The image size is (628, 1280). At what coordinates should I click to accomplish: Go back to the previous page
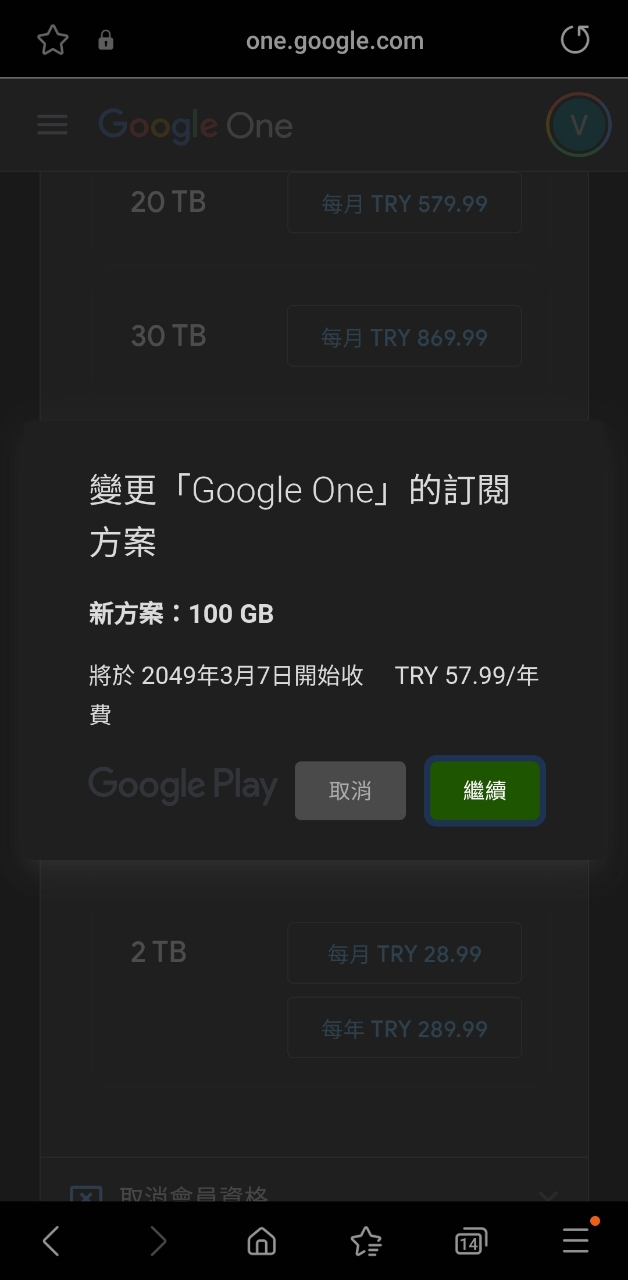click(52, 1241)
